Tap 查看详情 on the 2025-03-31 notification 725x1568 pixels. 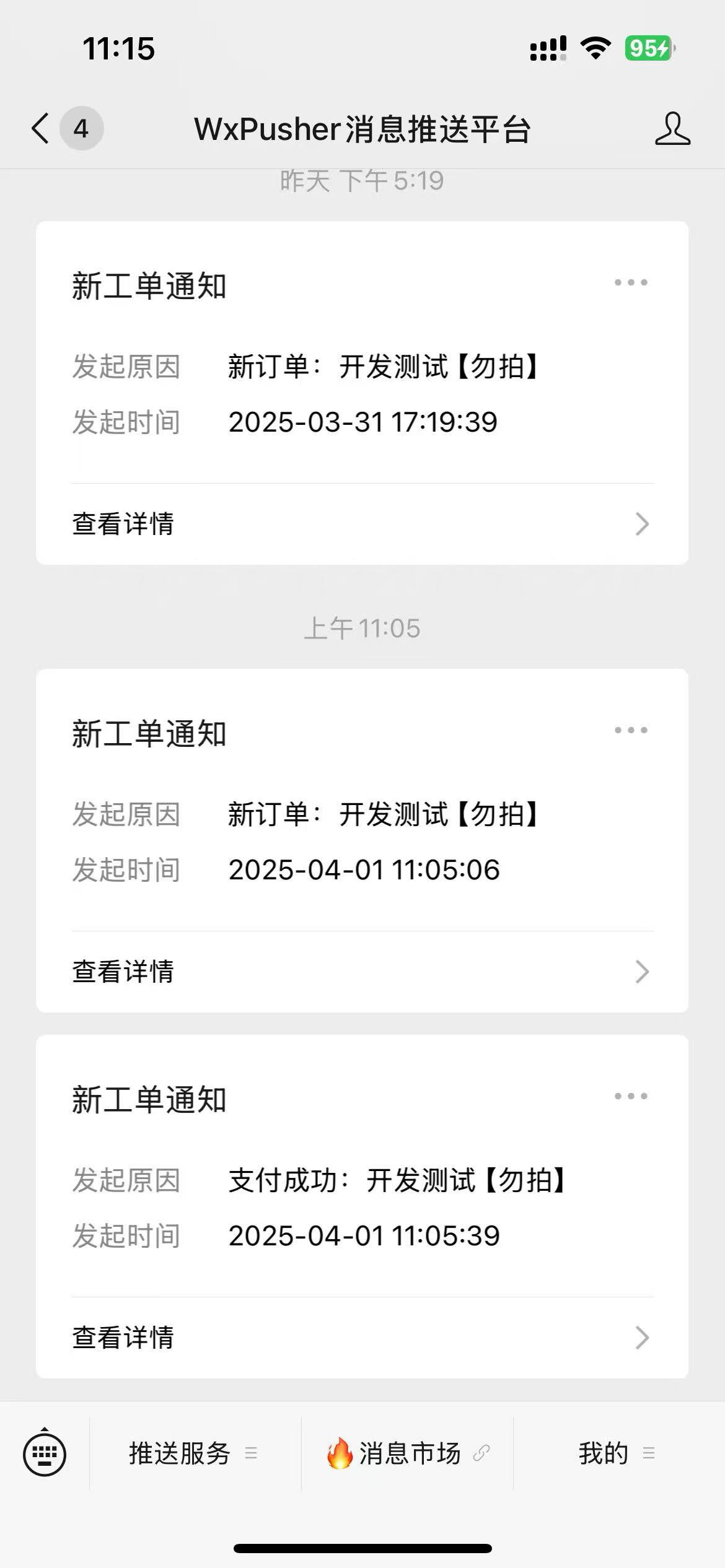tap(123, 525)
